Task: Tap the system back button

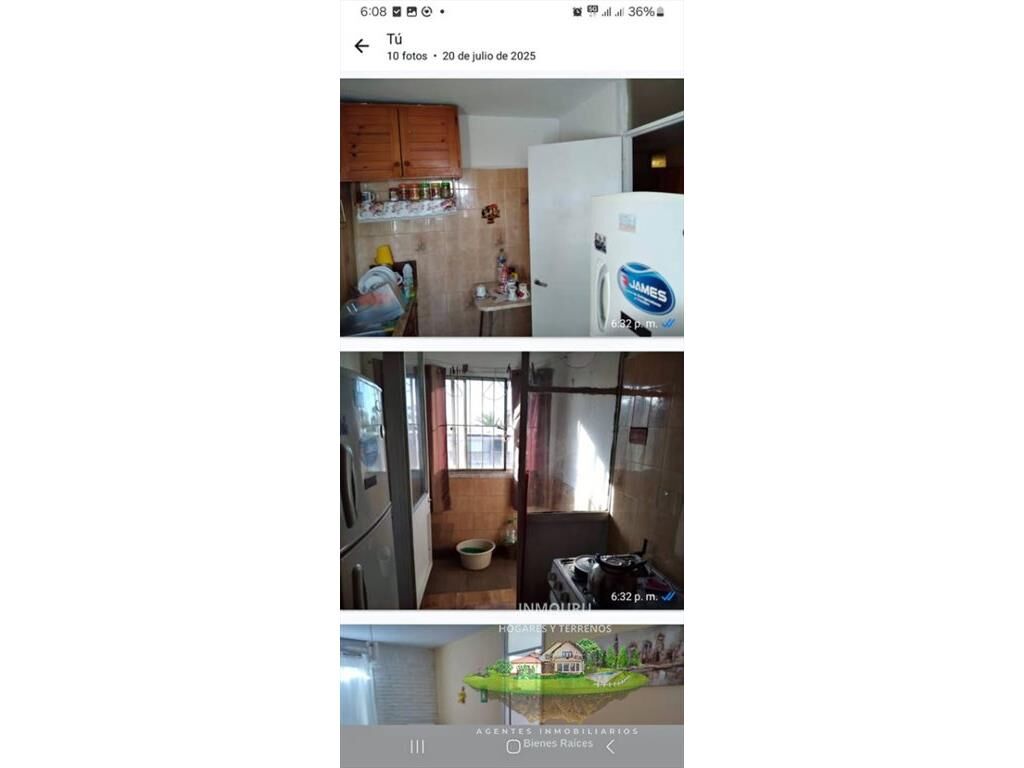Action: (610, 746)
